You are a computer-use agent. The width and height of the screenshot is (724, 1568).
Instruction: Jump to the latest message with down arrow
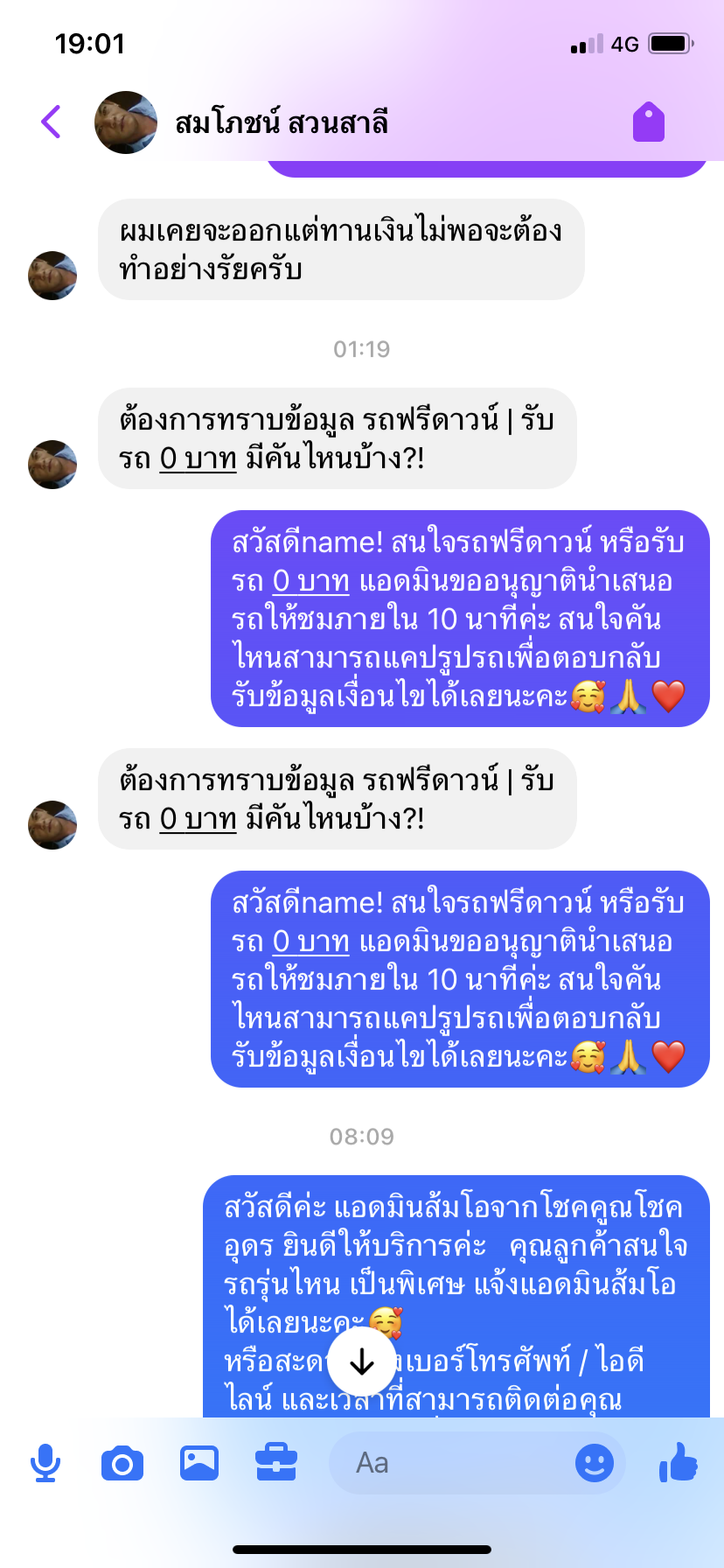(361, 1362)
